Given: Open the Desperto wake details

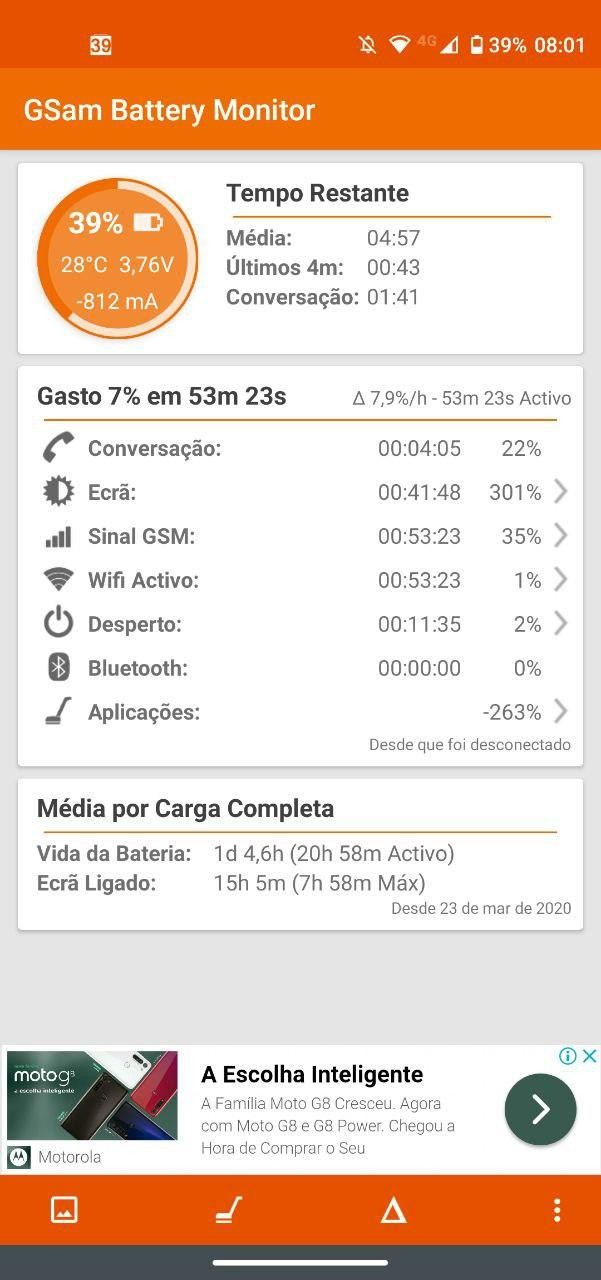Looking at the screenshot, I should click(x=300, y=624).
